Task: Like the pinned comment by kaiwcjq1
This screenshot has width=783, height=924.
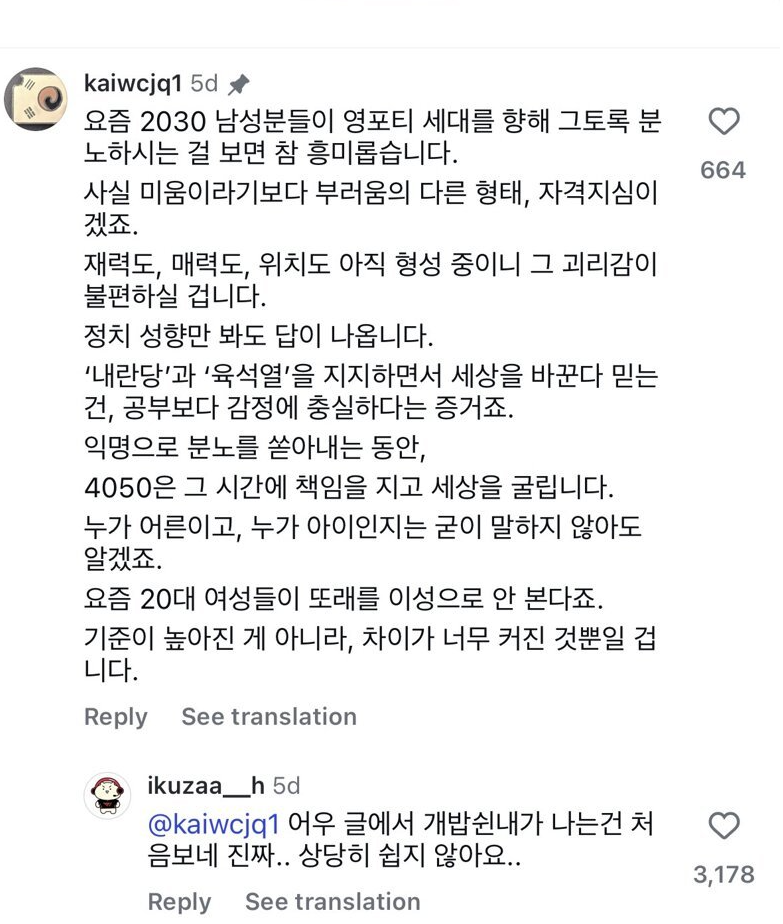Action: (x=723, y=122)
